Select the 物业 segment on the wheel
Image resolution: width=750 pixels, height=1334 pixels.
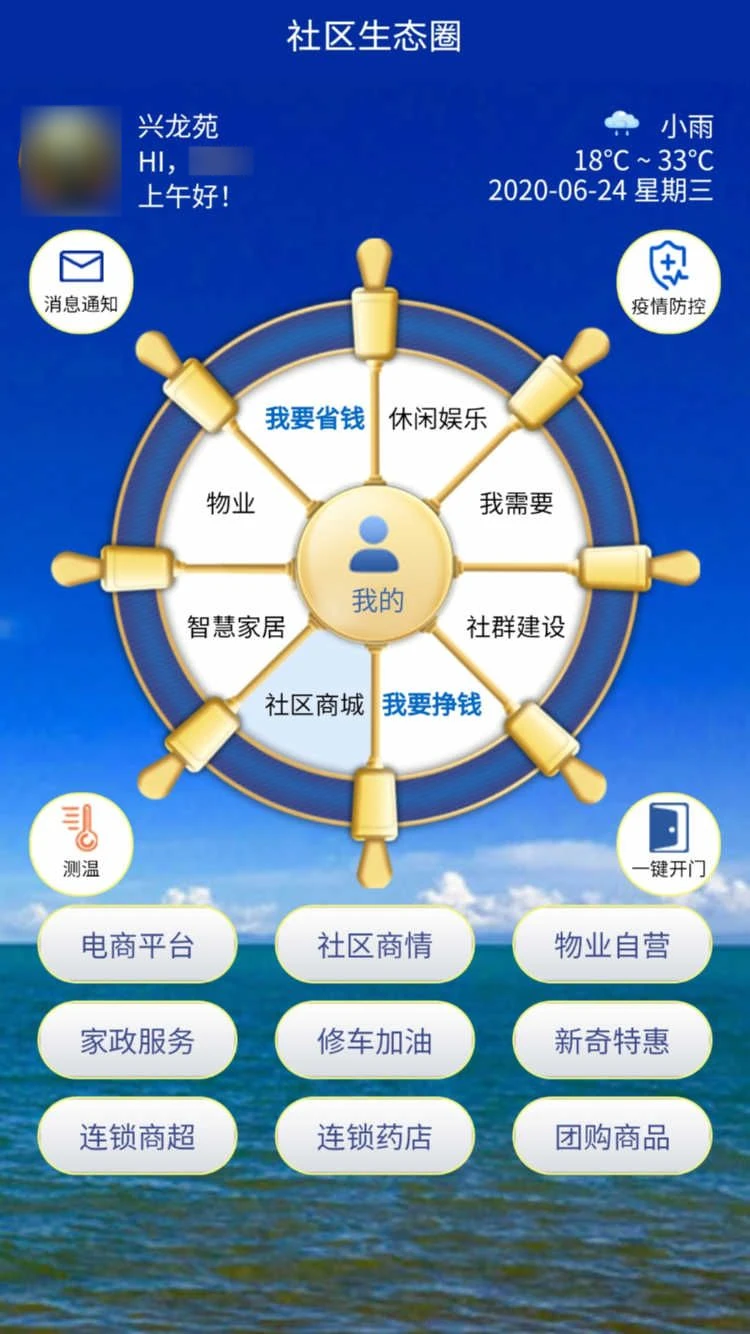click(x=230, y=505)
